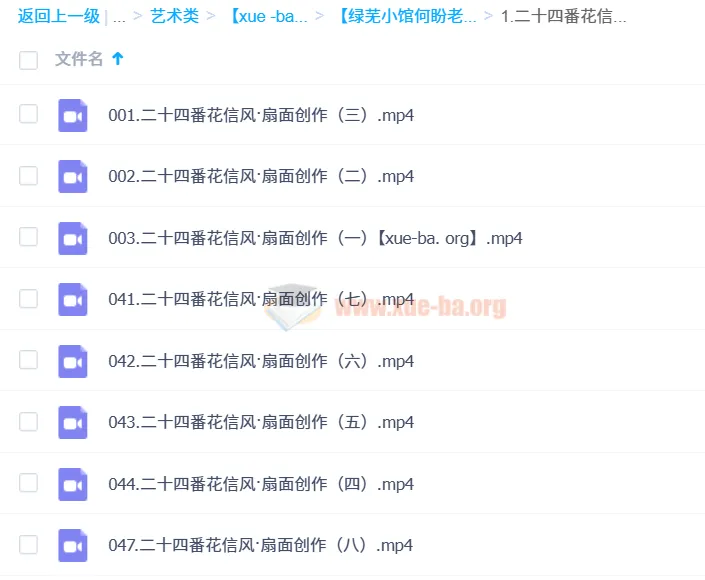This screenshot has height=580, width=705.
Task: Open the 艺术类 breadcrumb folder
Action: tap(174, 16)
